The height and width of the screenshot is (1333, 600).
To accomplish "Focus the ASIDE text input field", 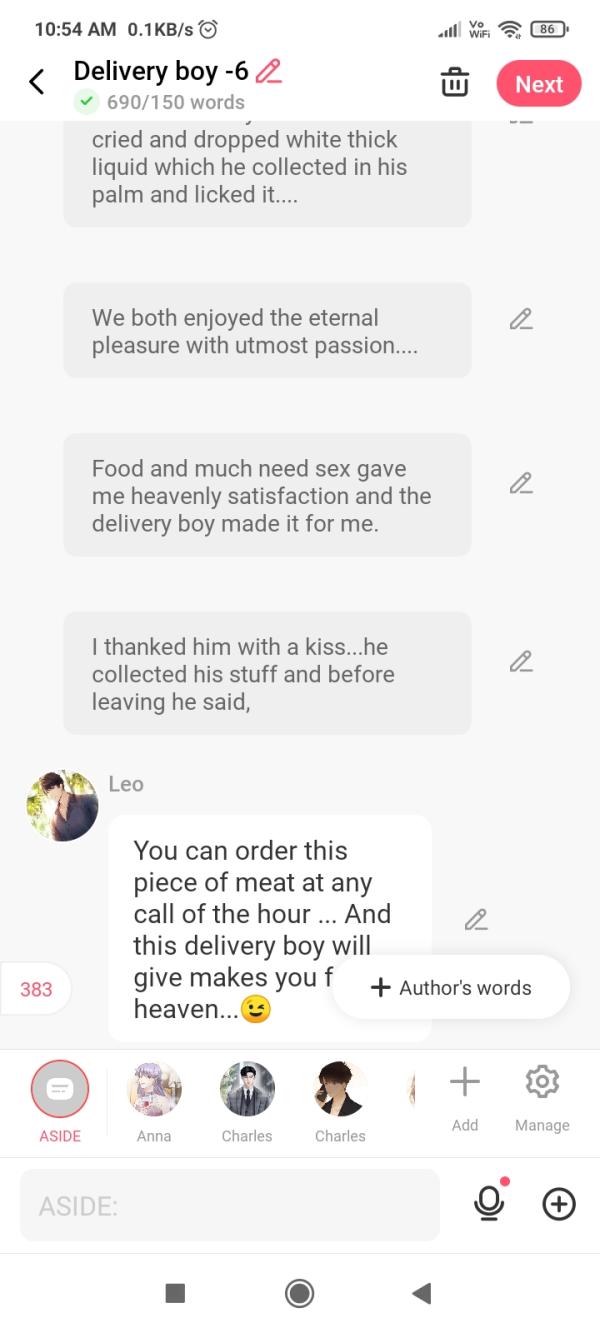I will [x=230, y=1206].
